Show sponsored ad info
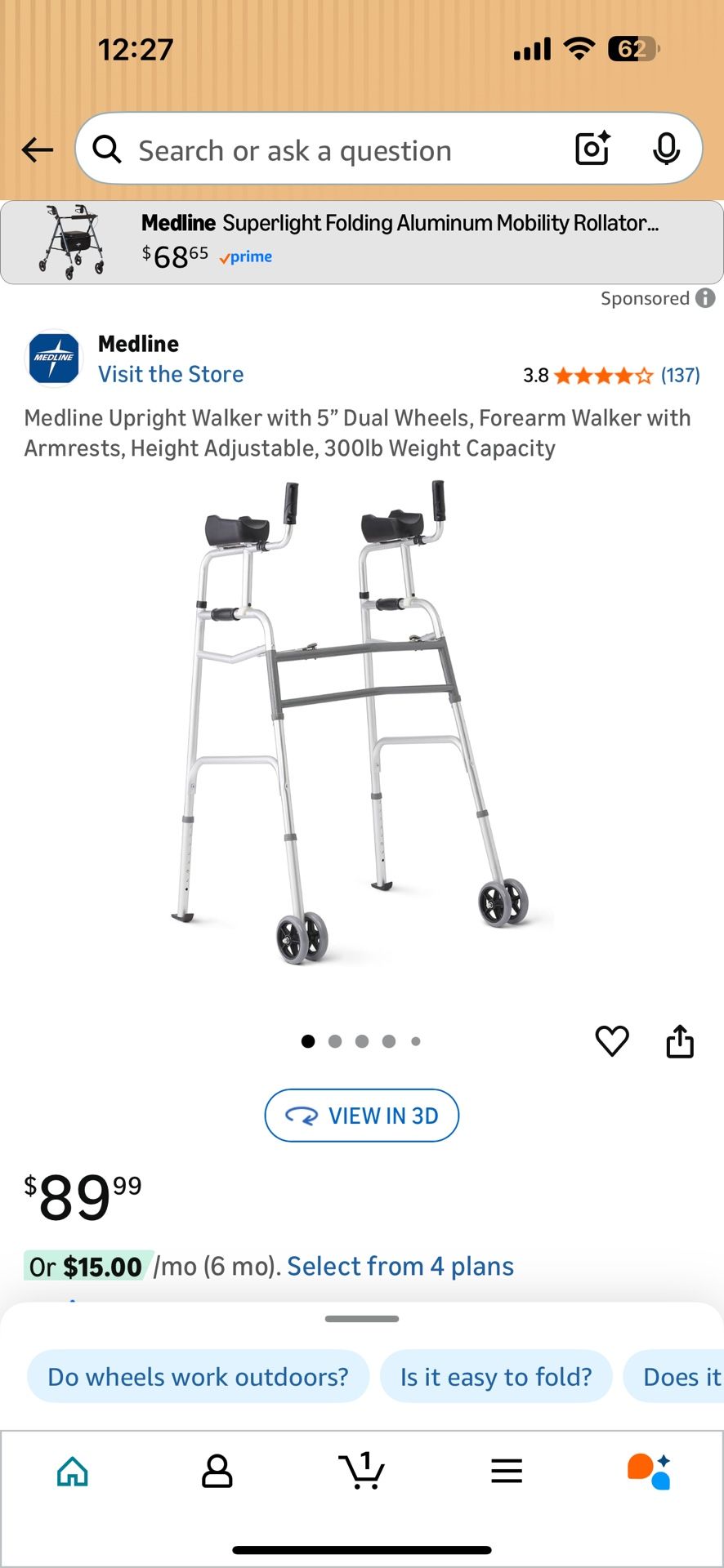This screenshot has width=724, height=1568. point(705,298)
